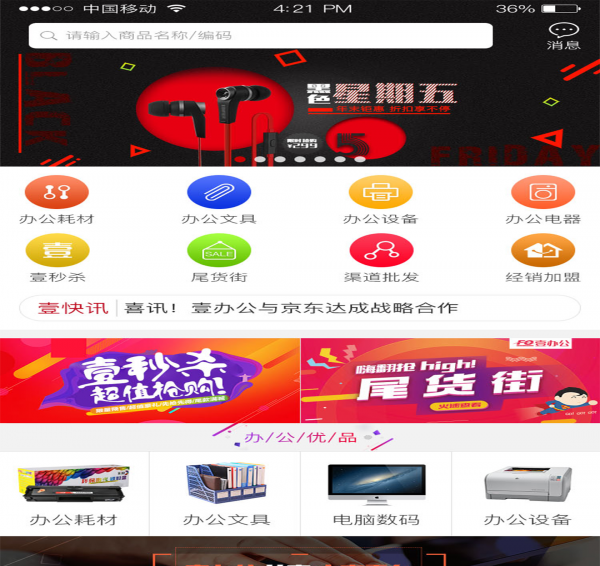Read the 壹快讯 news about 京东 cooperation

click(x=300, y=308)
